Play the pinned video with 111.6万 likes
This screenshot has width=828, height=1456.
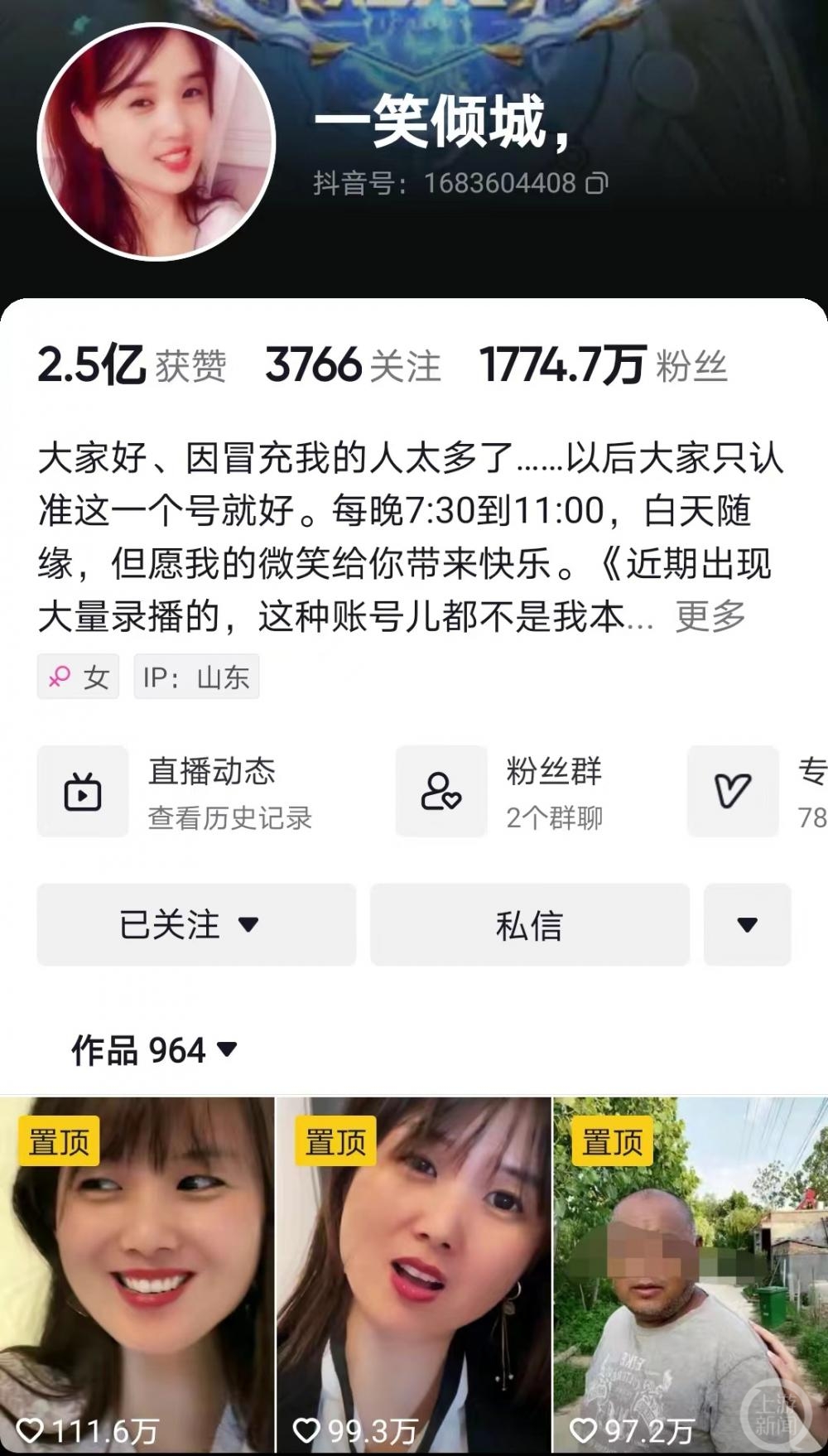point(137,1275)
